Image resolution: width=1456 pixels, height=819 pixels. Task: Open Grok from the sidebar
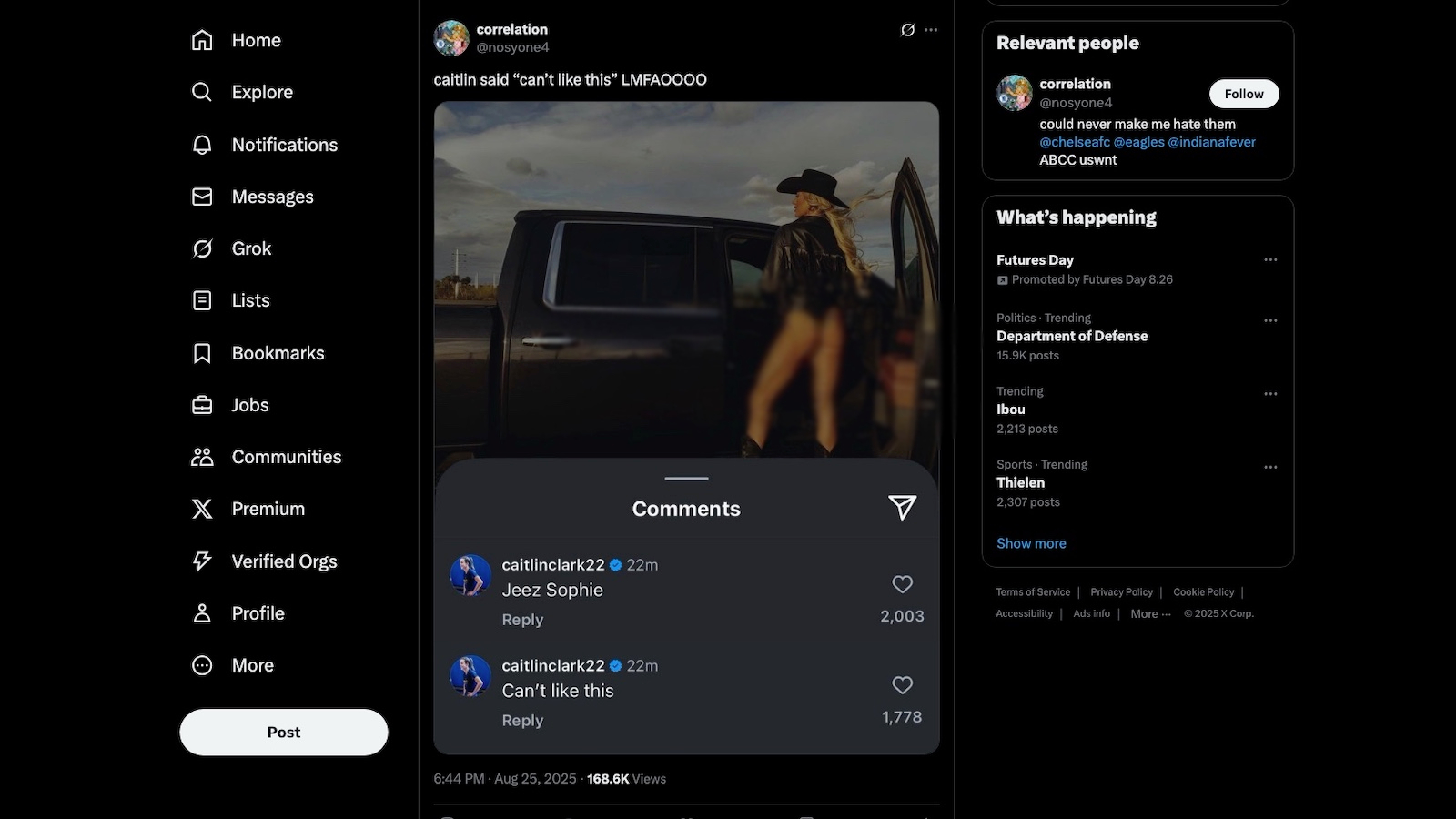[231, 248]
